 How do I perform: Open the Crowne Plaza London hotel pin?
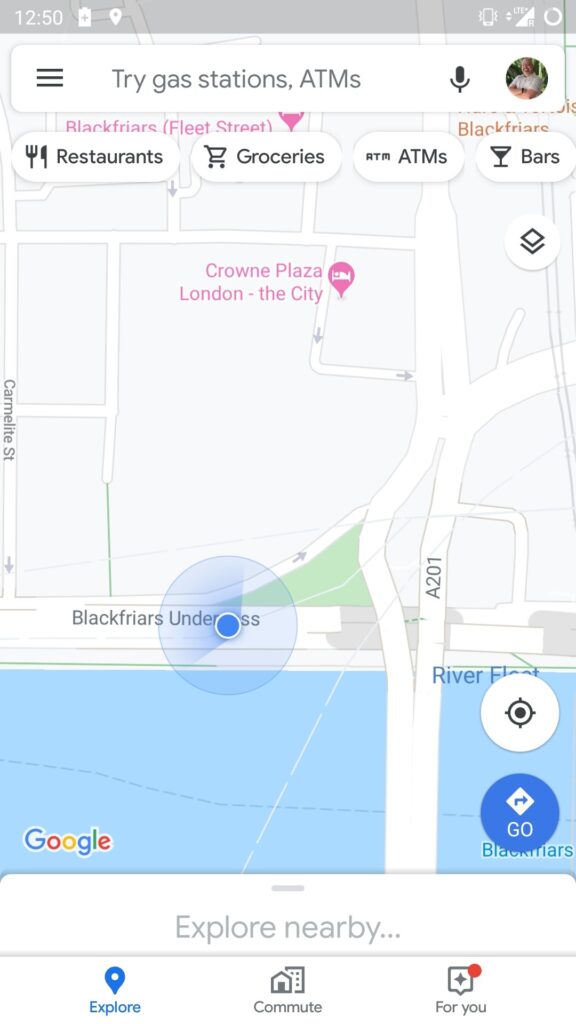pos(341,279)
